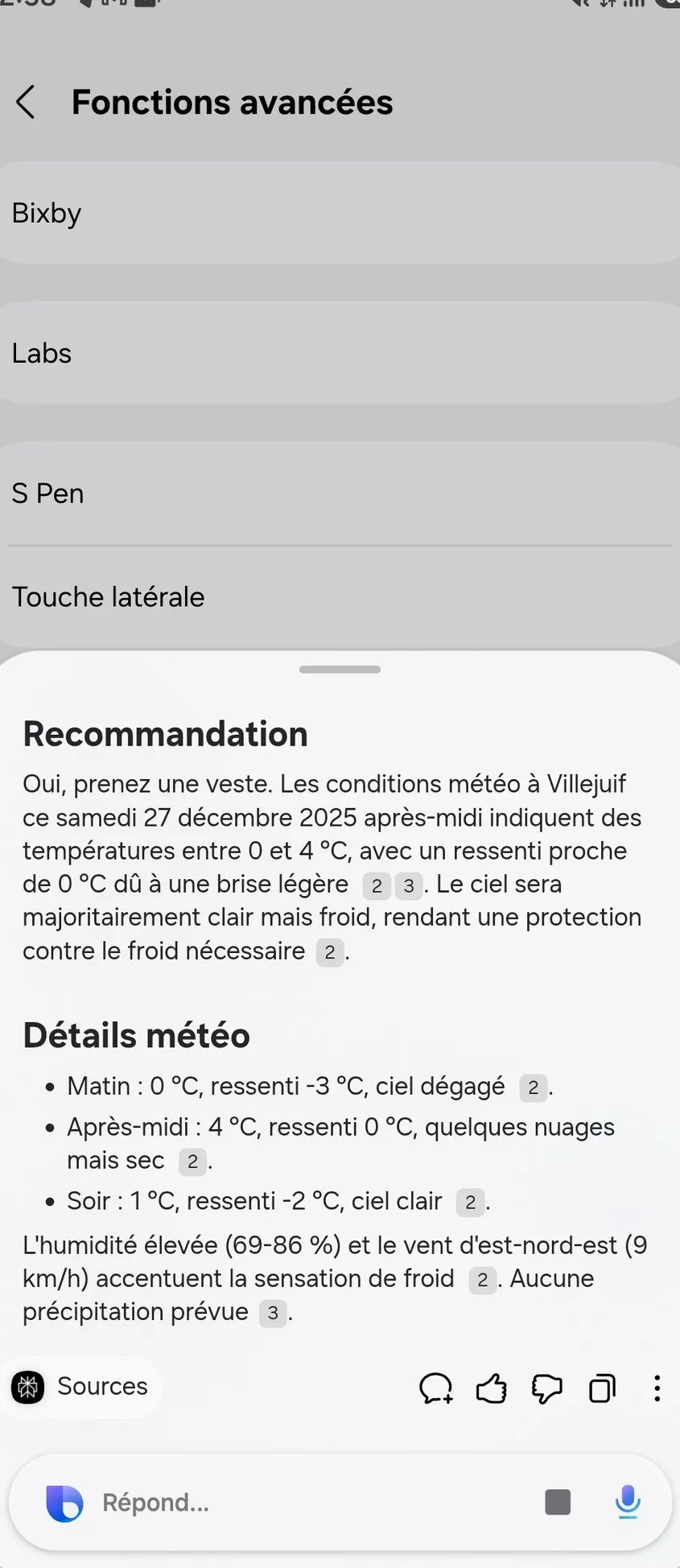
Task: Copy the answer text
Action: (602, 1389)
